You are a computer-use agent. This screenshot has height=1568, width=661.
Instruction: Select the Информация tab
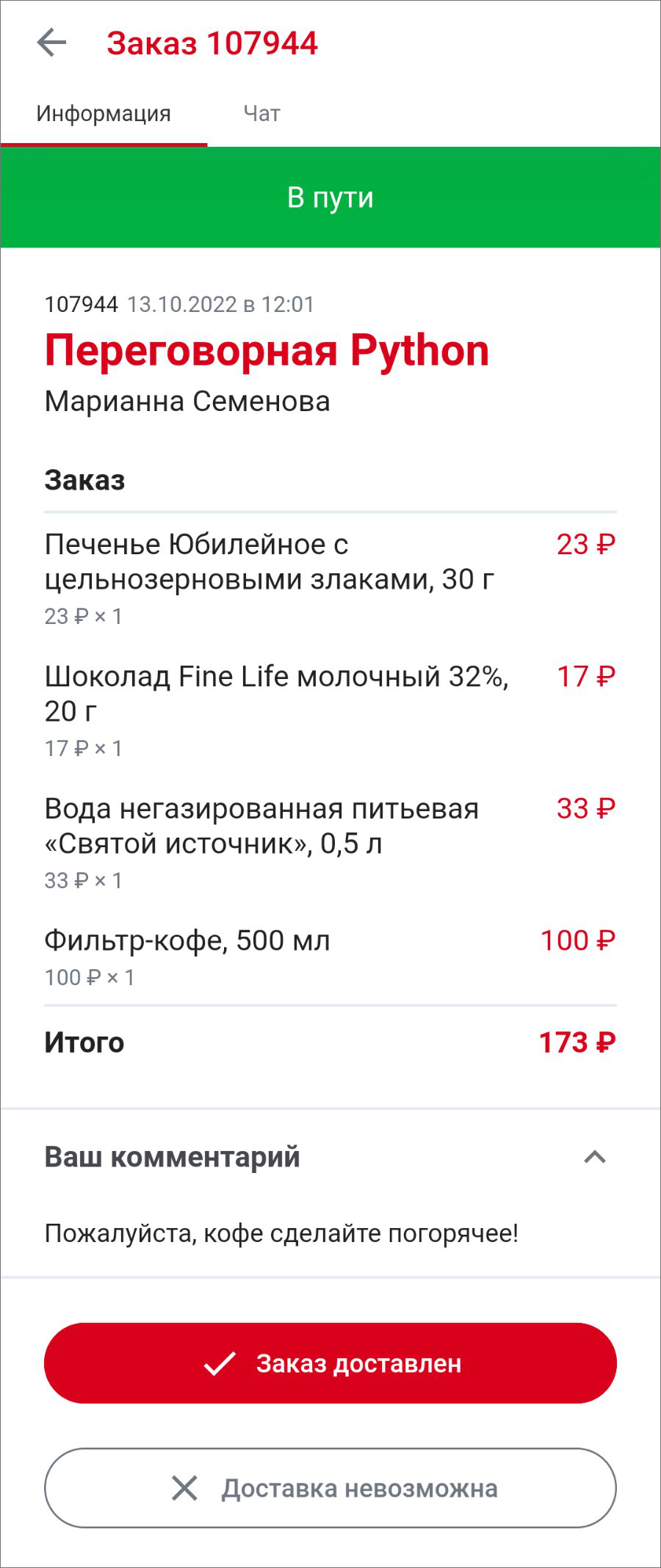(x=104, y=114)
